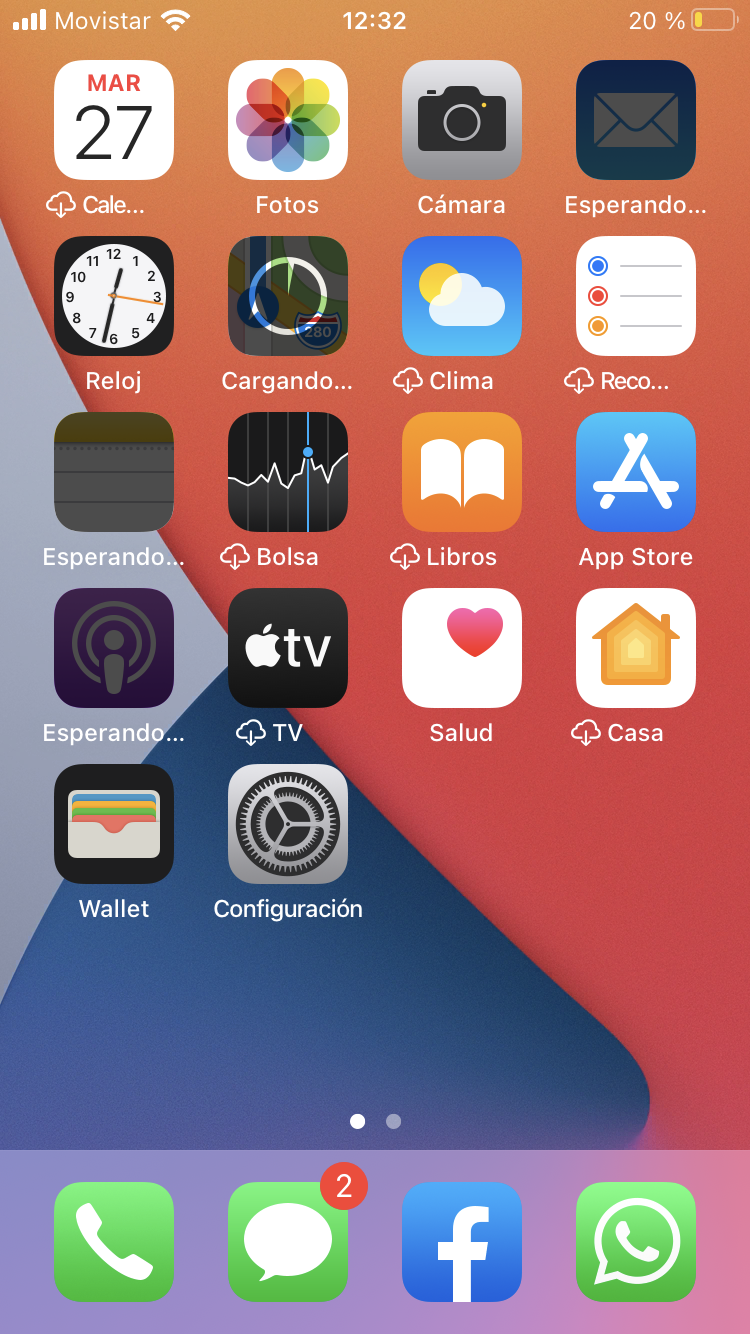Open Configuración settings
Image resolution: width=750 pixels, height=1334 pixels.
point(288,824)
